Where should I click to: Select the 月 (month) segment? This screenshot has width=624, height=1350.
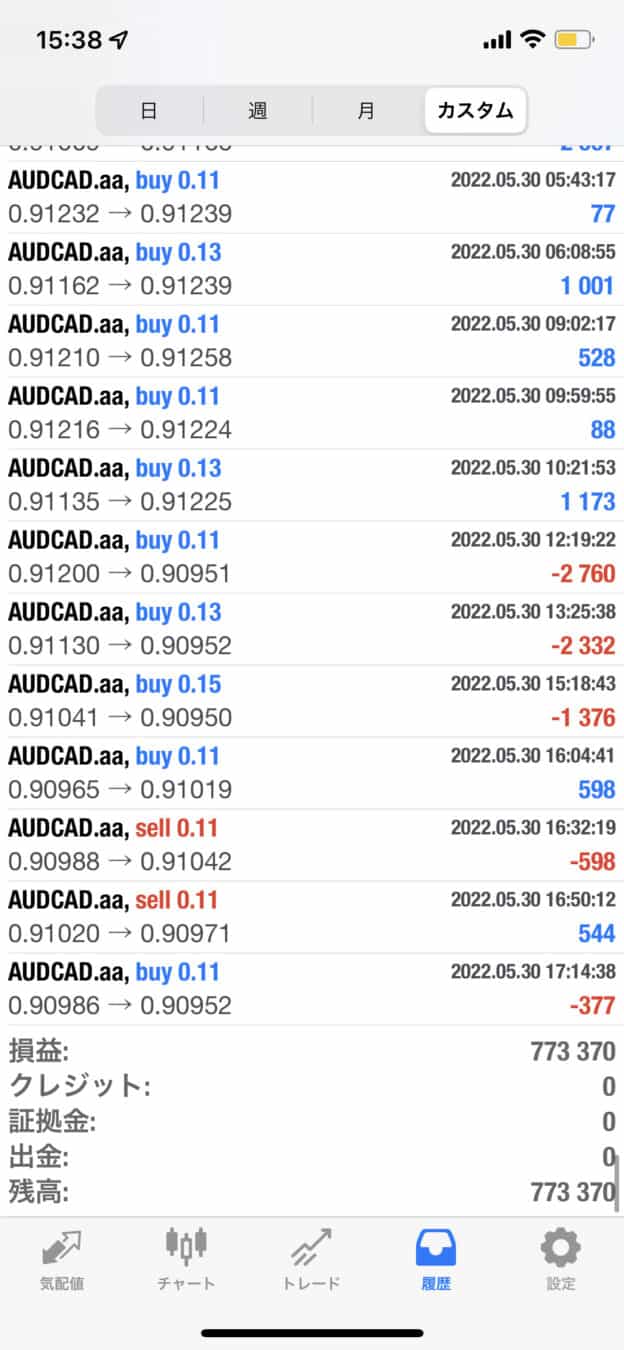coord(366,110)
